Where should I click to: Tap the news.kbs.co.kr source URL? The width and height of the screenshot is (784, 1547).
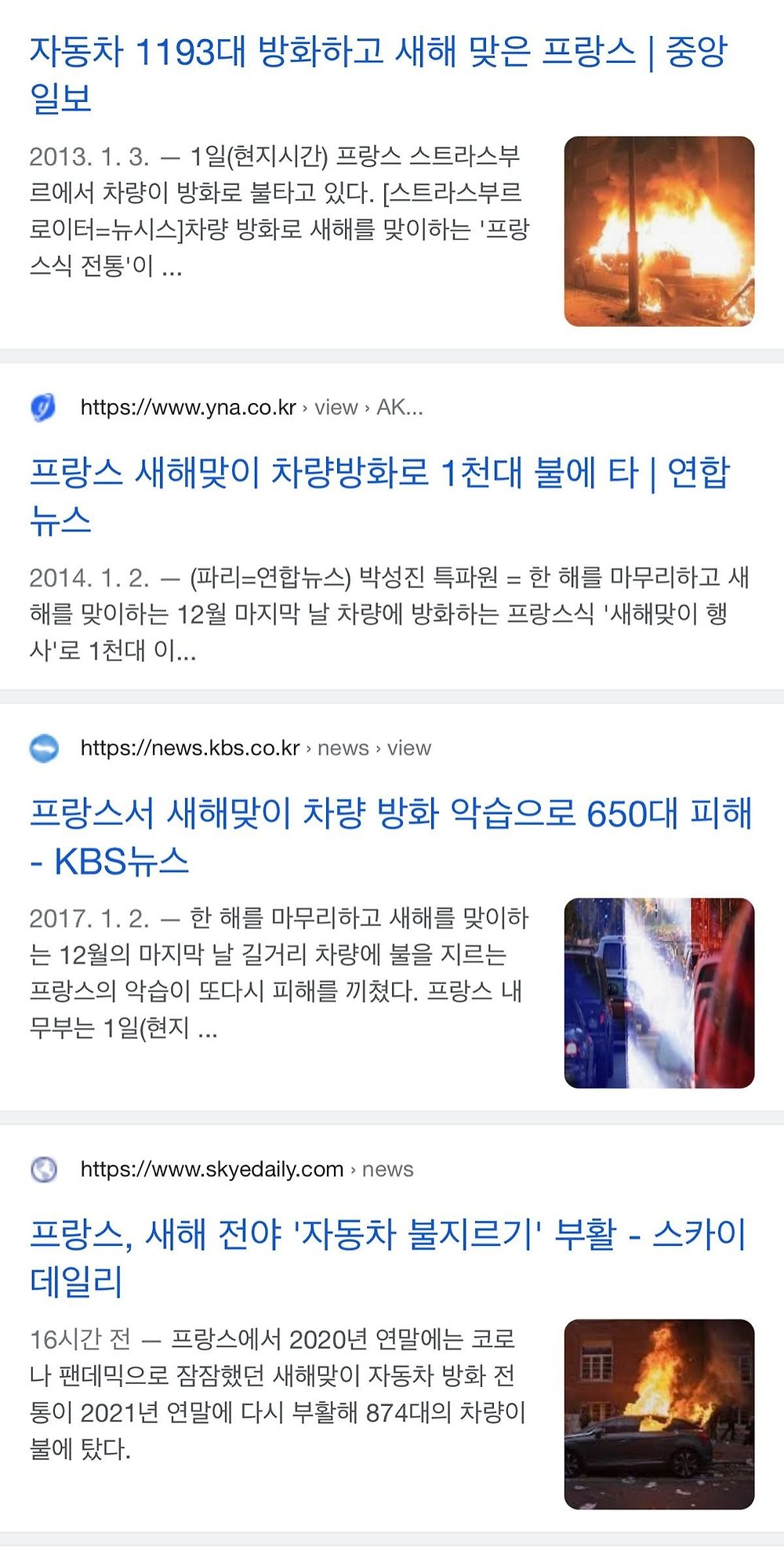[x=191, y=748]
